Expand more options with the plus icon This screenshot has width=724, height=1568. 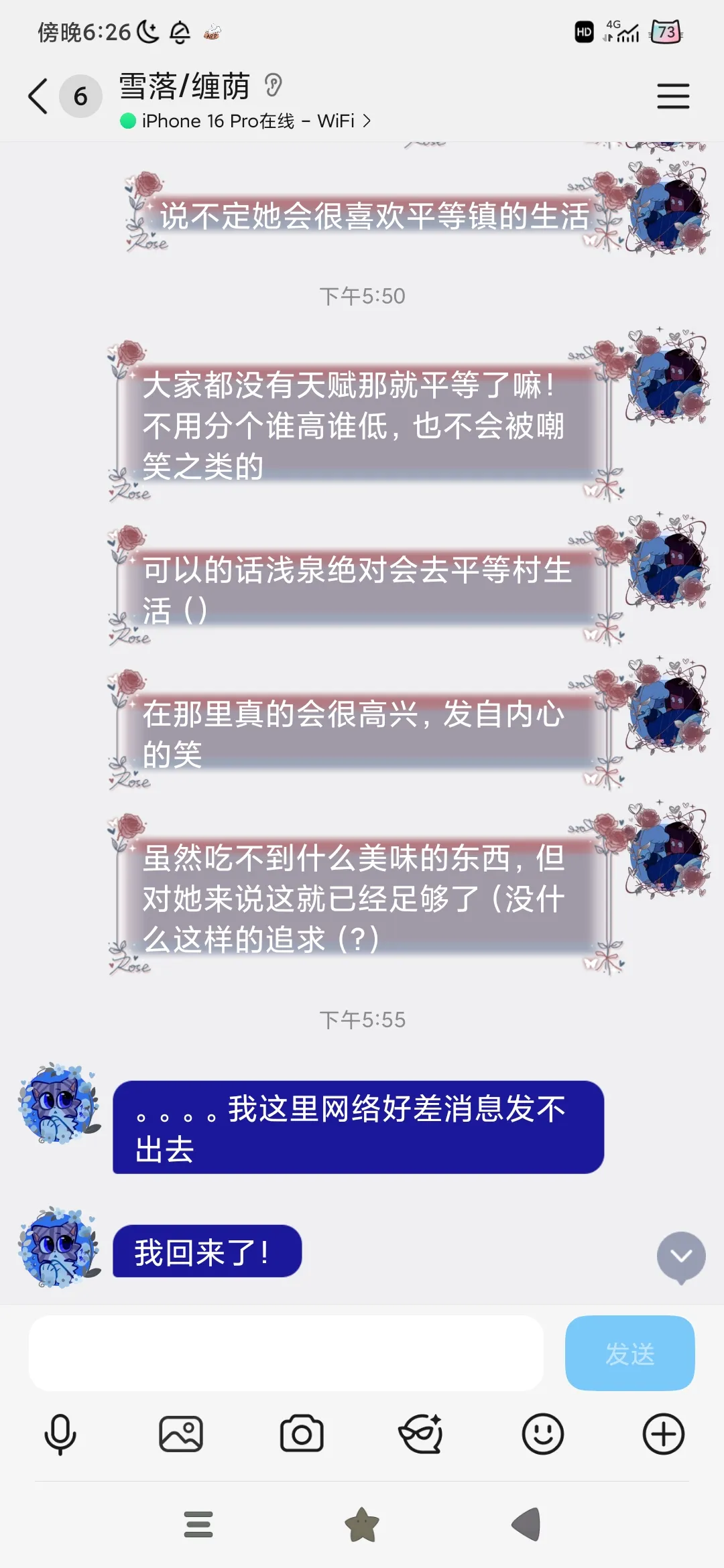[x=663, y=1434]
